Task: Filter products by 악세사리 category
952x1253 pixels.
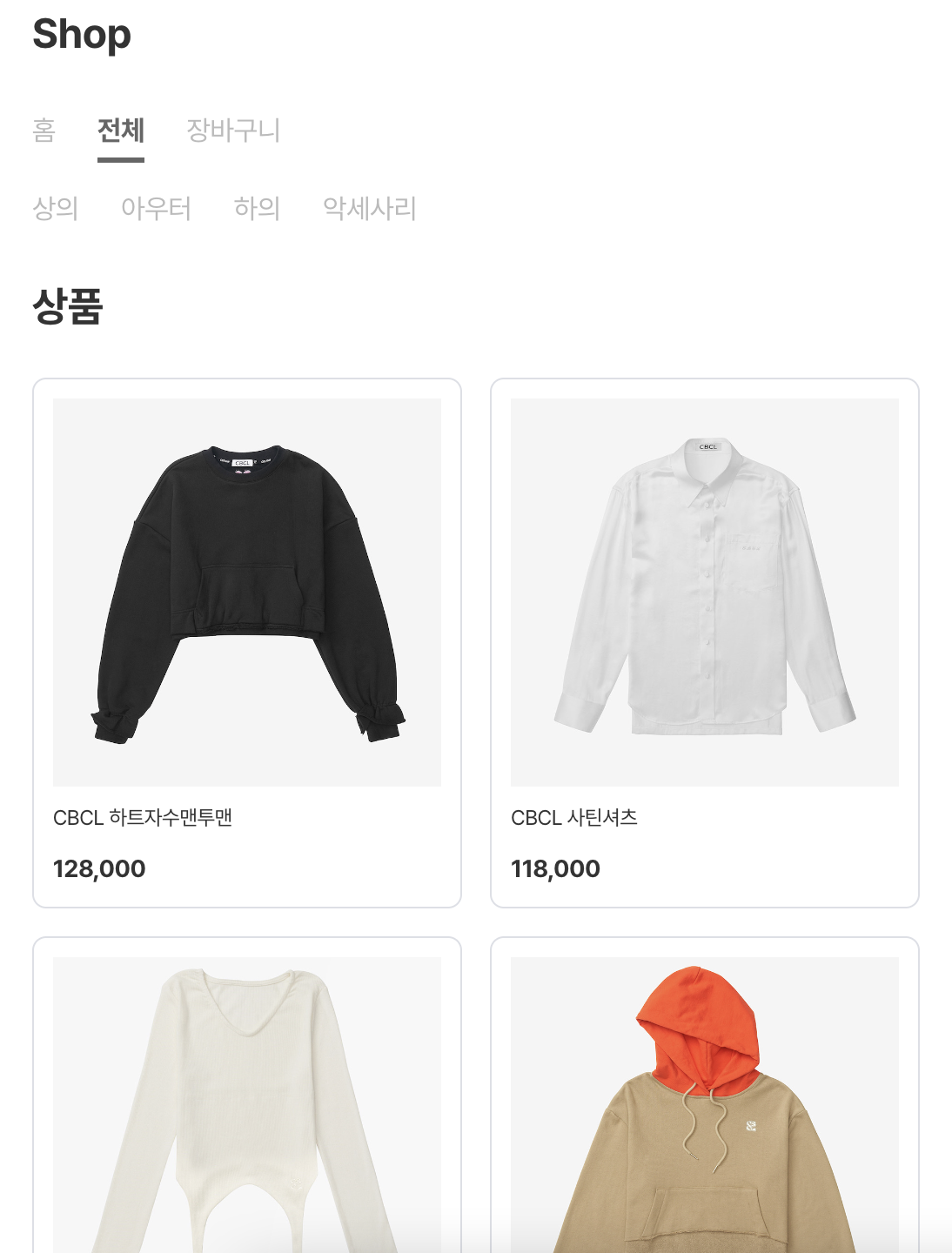Action: point(369,209)
